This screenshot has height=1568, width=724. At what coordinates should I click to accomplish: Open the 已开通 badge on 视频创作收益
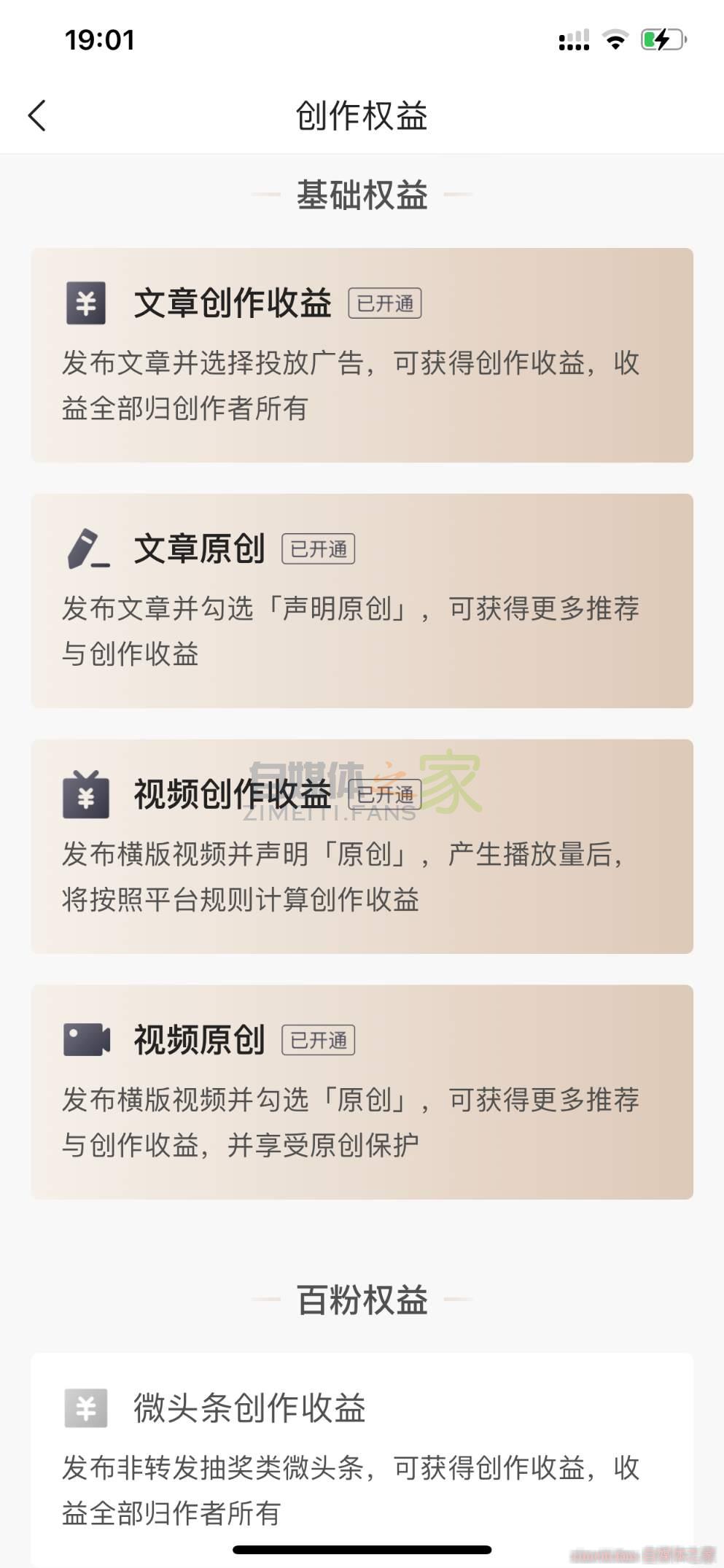coord(384,794)
